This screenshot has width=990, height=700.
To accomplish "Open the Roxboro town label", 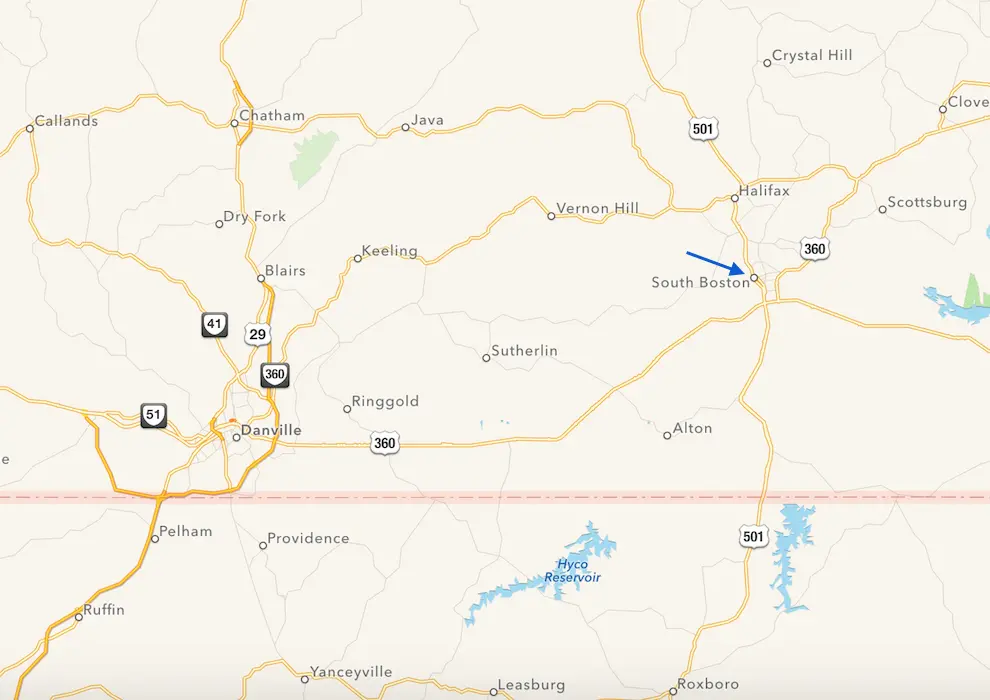I will (x=708, y=684).
